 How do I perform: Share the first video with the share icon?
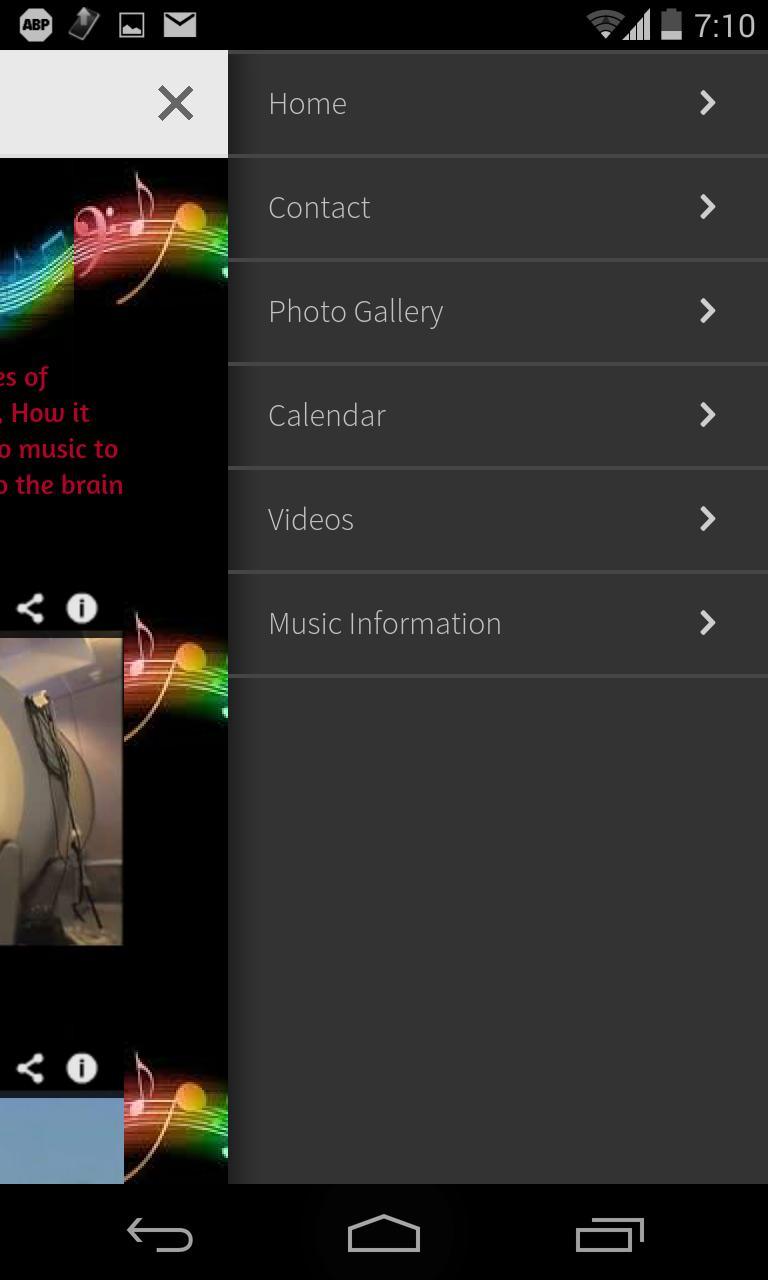(31, 608)
